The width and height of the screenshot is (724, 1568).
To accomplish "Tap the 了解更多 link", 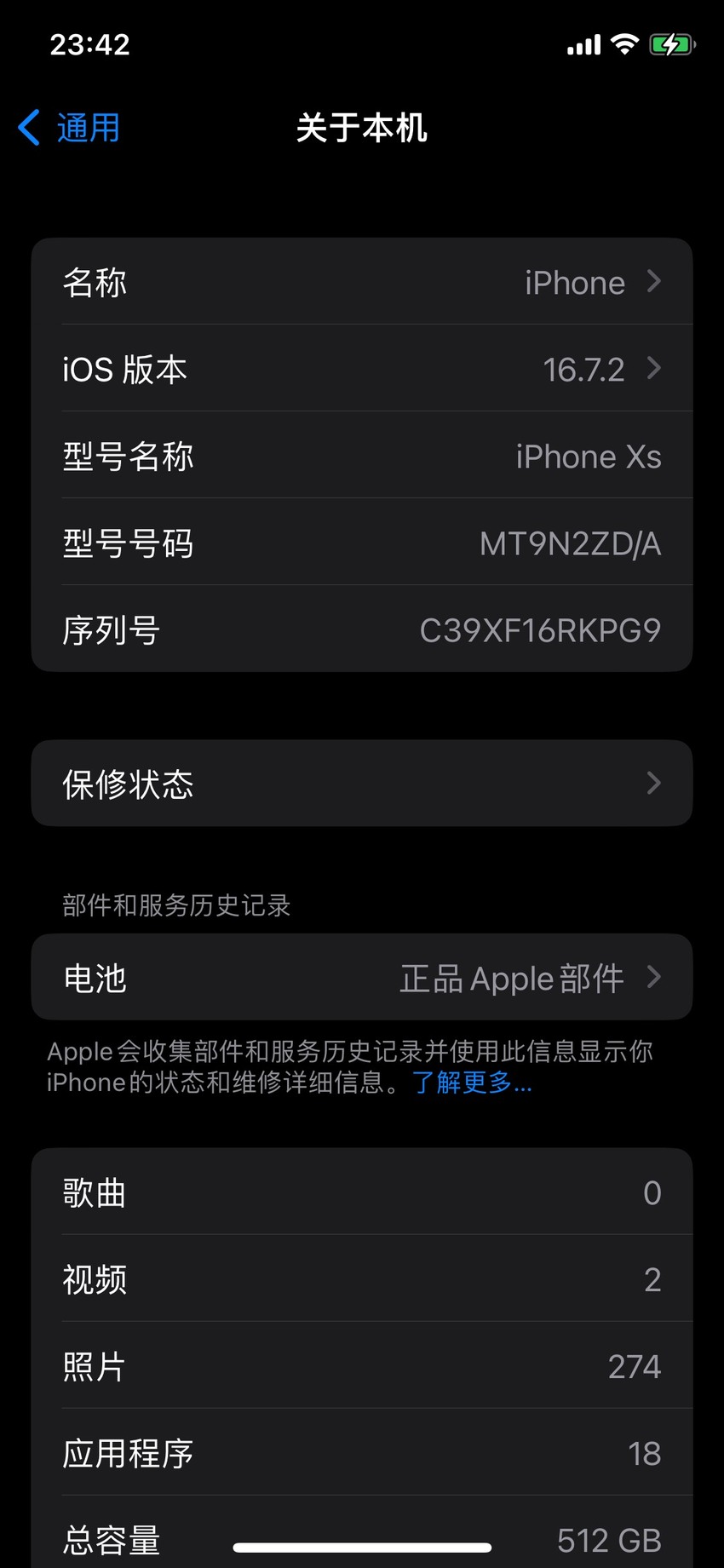I will coord(472,1083).
